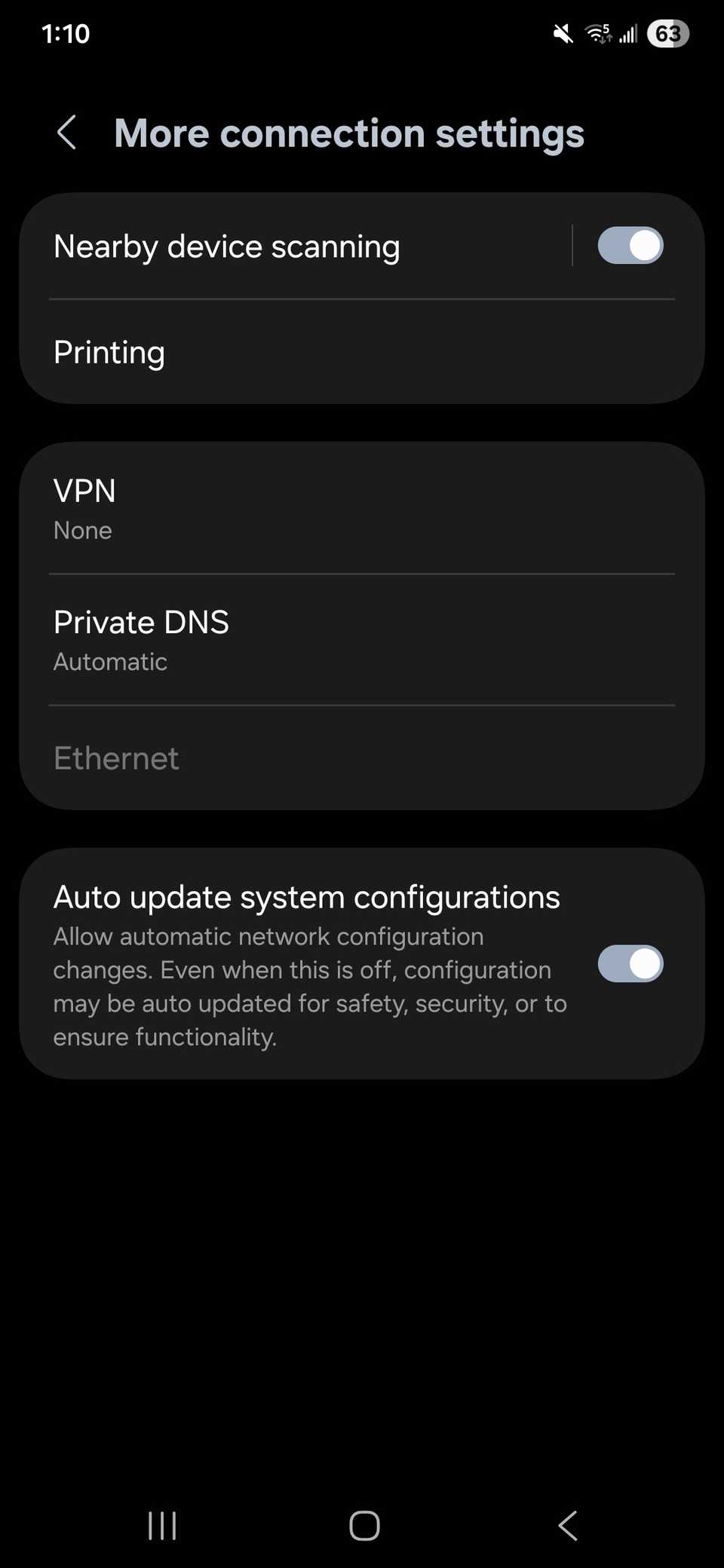Image resolution: width=724 pixels, height=1568 pixels.
Task: Expand Nearby device scanning details
Action: point(226,246)
